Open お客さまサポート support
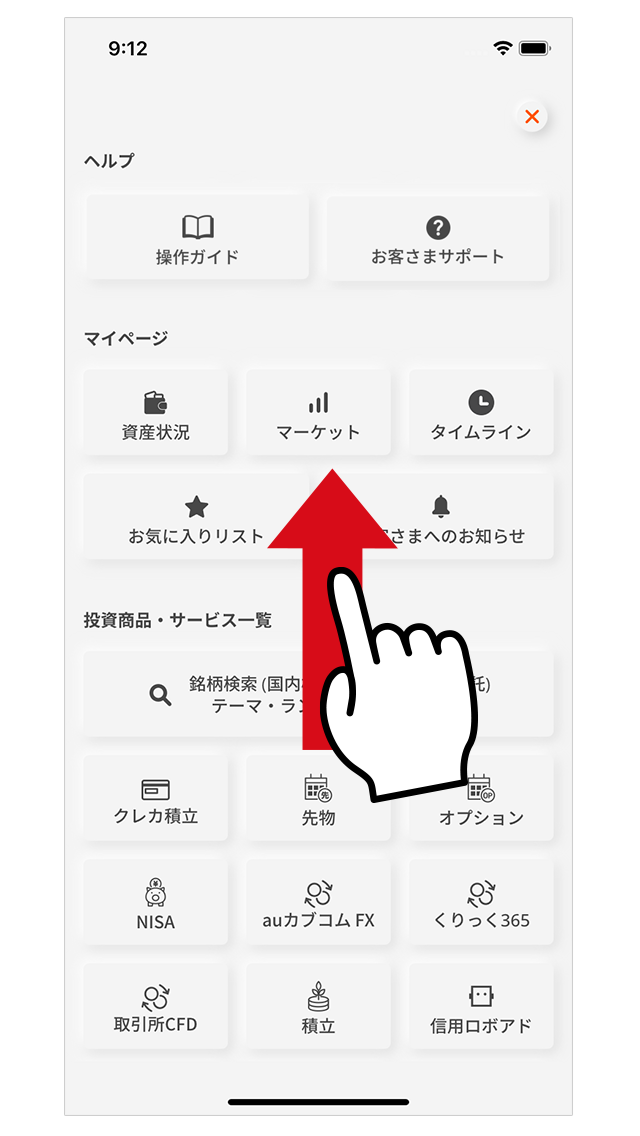 coord(438,238)
